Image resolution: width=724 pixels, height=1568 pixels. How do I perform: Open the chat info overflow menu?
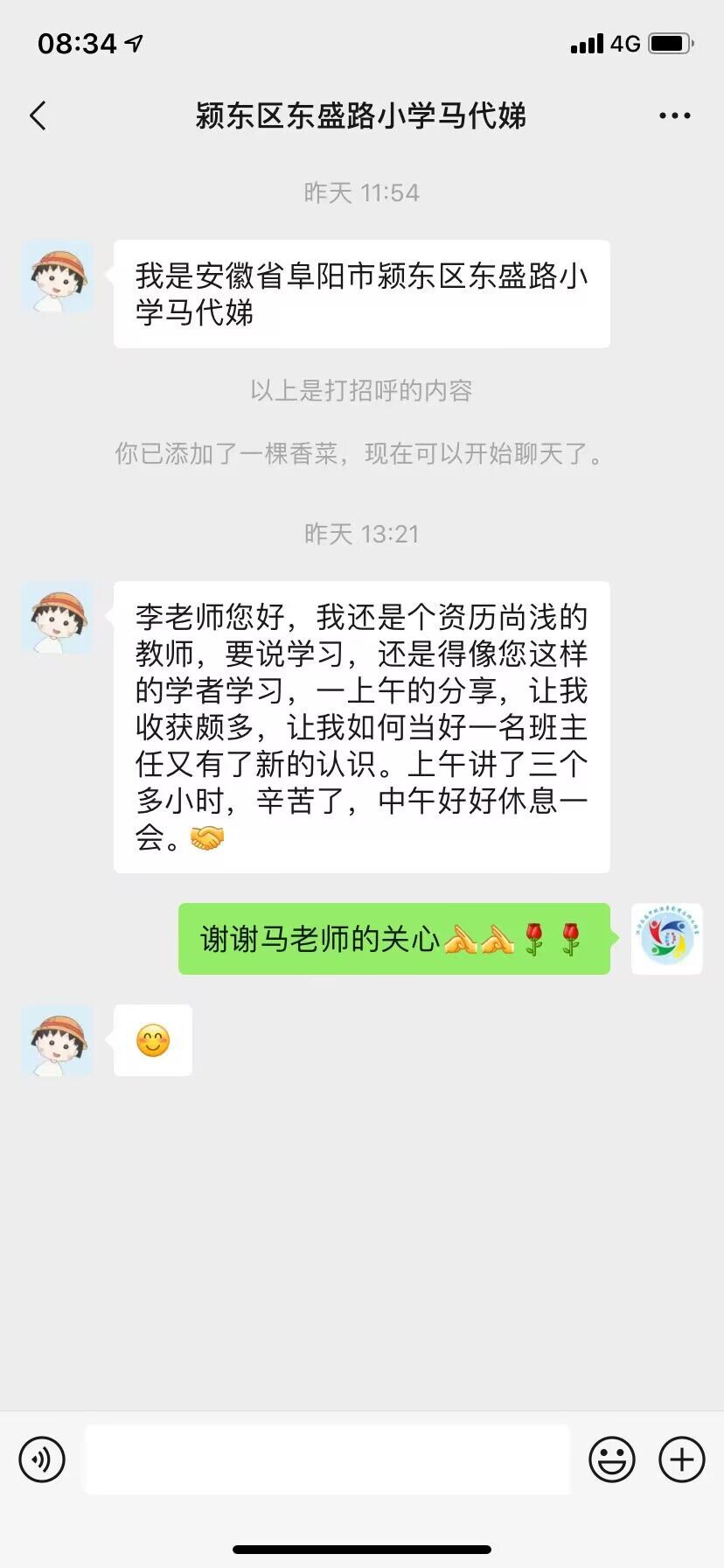(674, 115)
